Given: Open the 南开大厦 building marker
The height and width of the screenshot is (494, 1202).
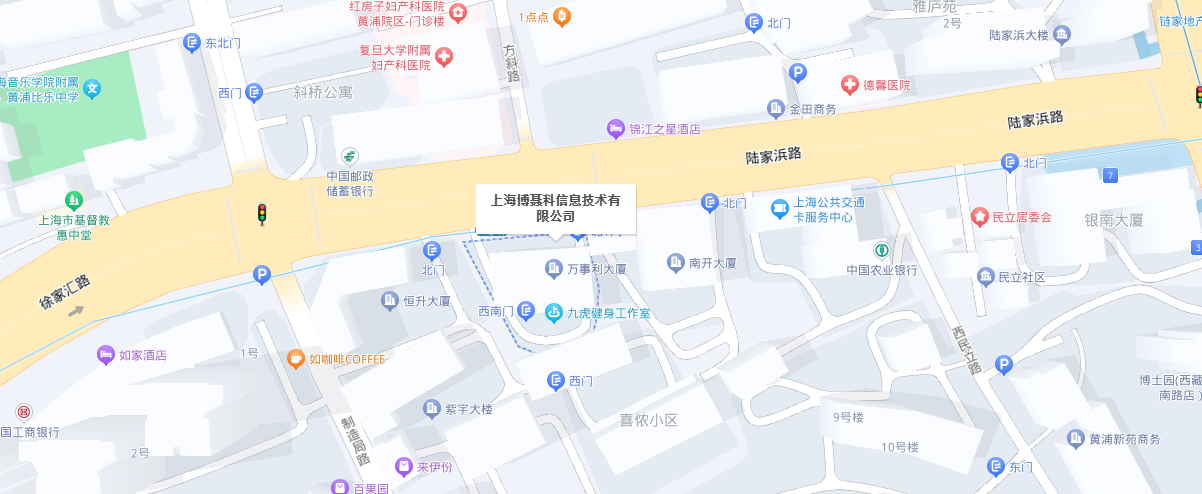Looking at the screenshot, I should [x=676, y=263].
